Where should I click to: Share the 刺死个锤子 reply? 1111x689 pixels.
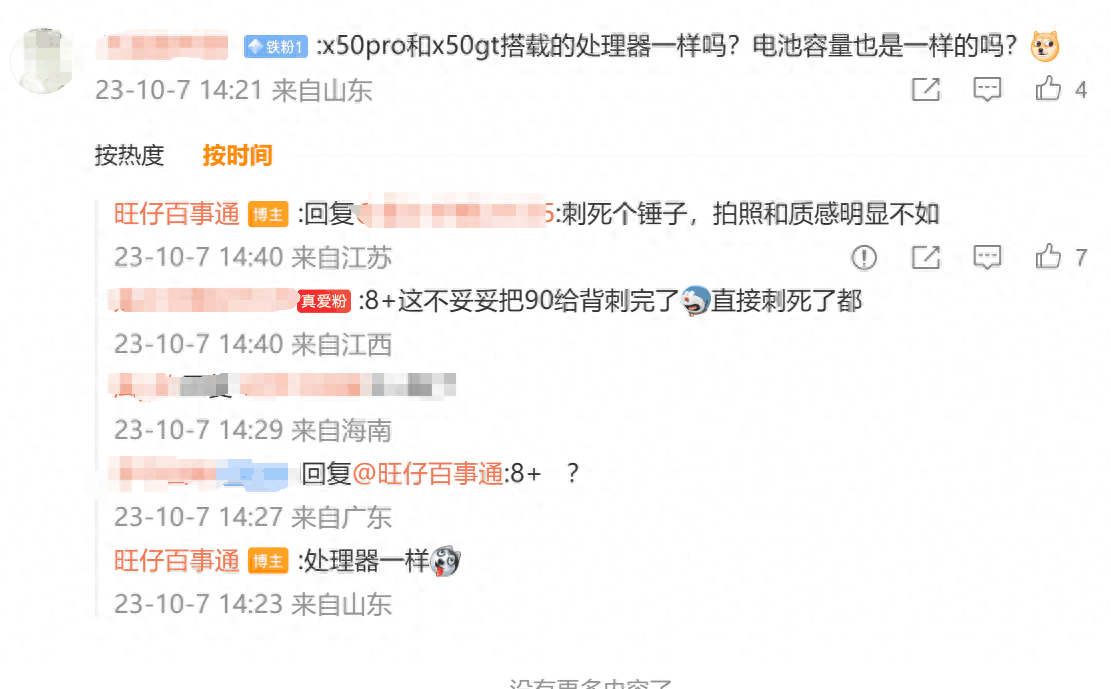pos(926,257)
